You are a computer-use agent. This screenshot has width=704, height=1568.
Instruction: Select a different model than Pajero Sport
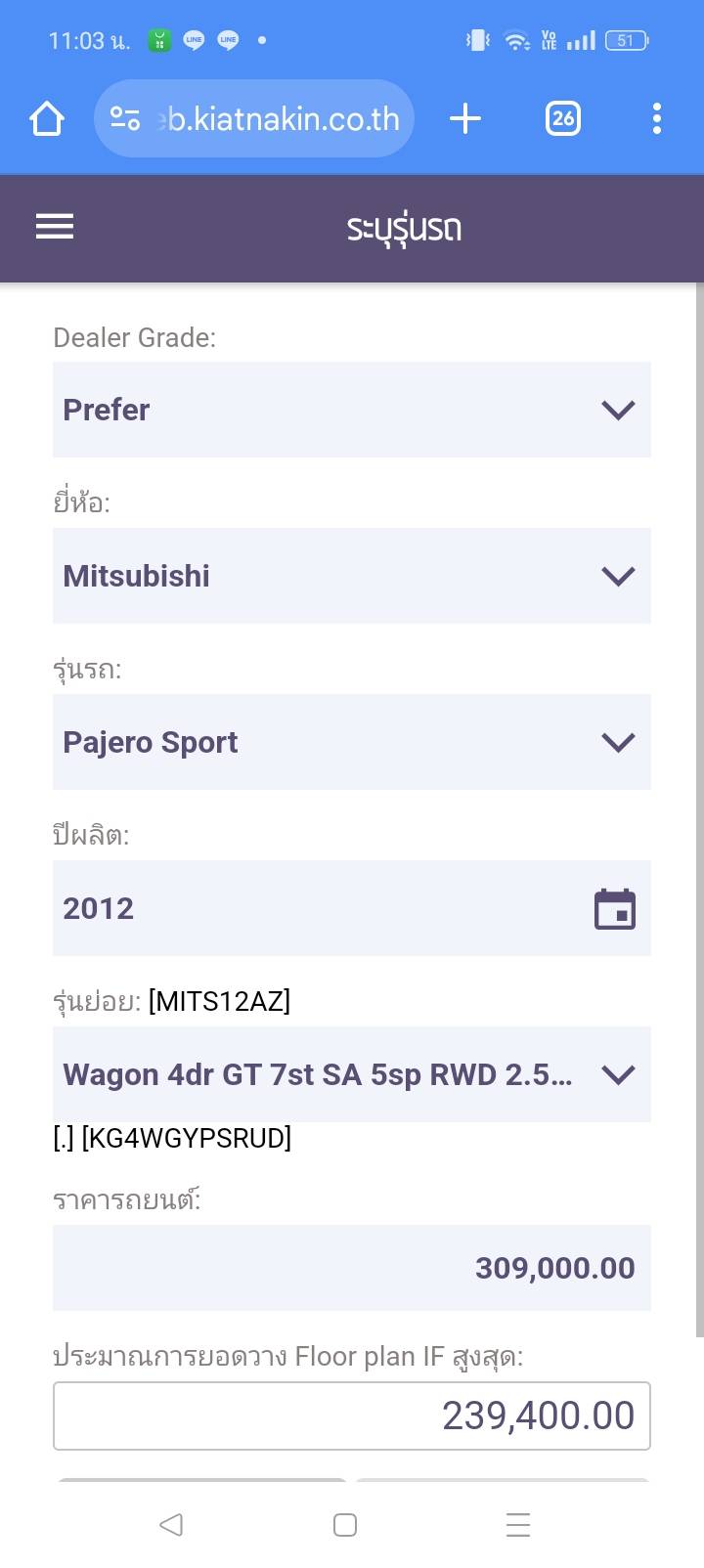[x=352, y=742]
